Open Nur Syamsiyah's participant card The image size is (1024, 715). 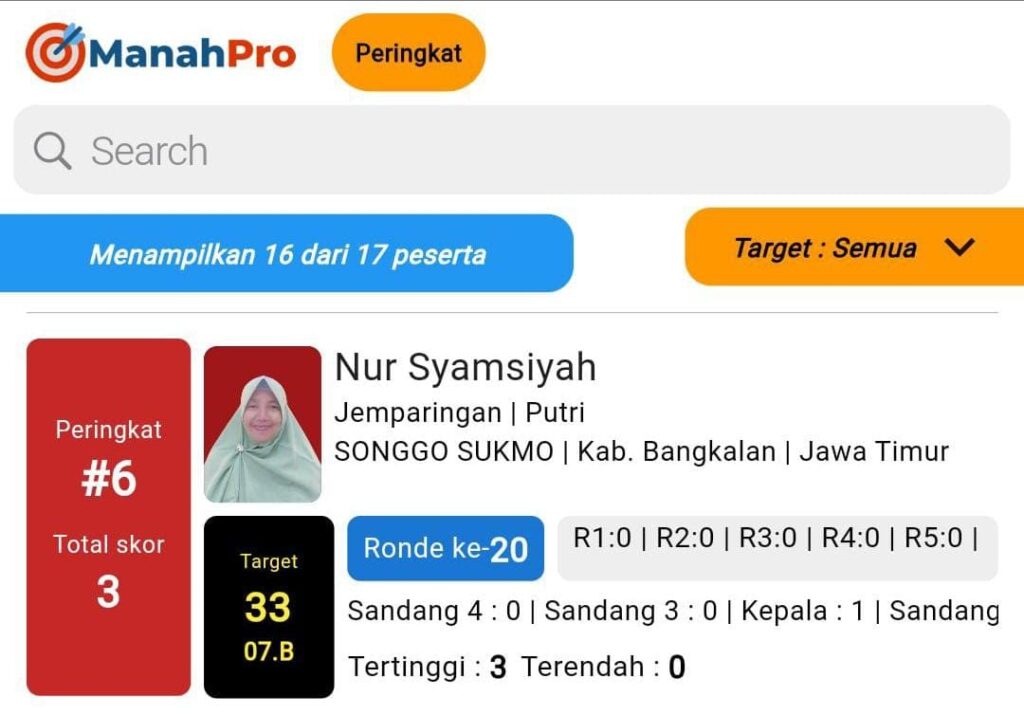point(465,368)
